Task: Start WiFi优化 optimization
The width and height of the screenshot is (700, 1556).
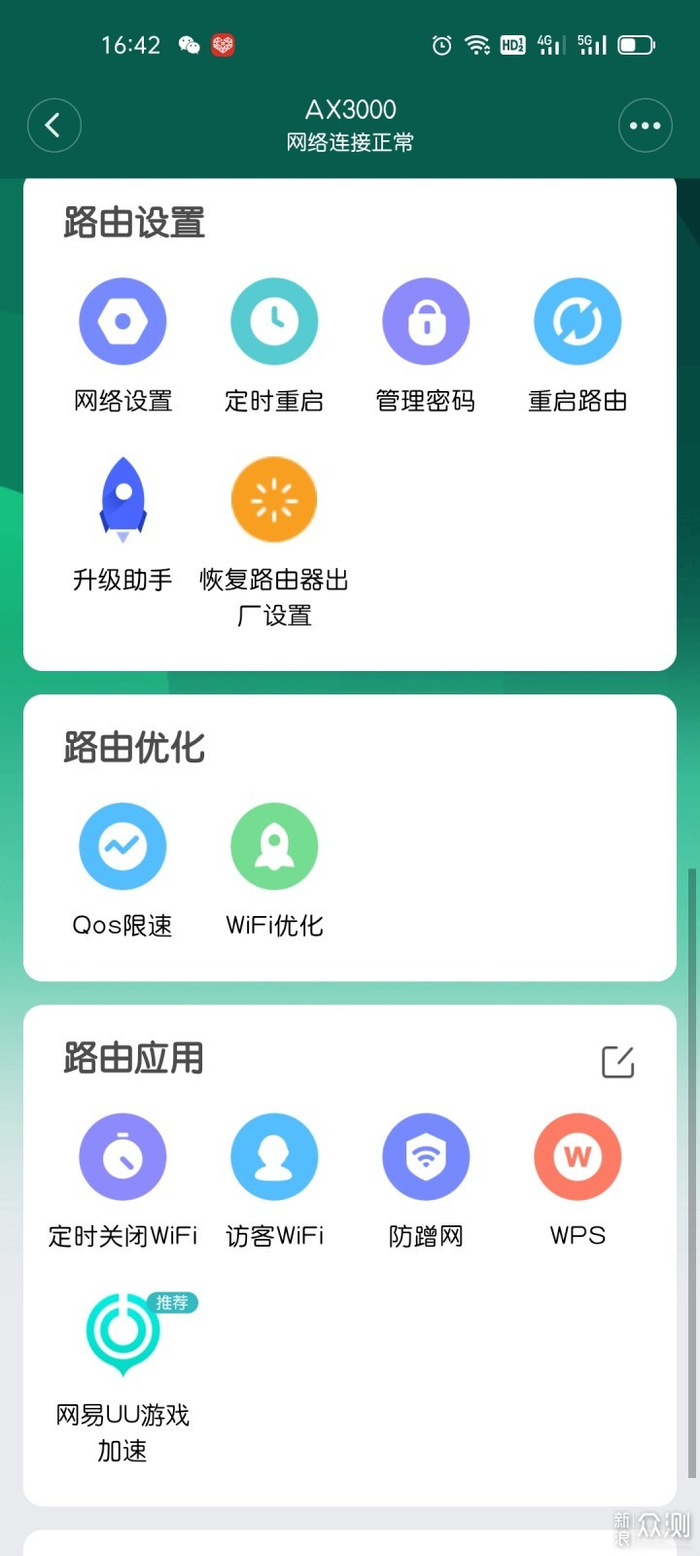Action: 274,846
